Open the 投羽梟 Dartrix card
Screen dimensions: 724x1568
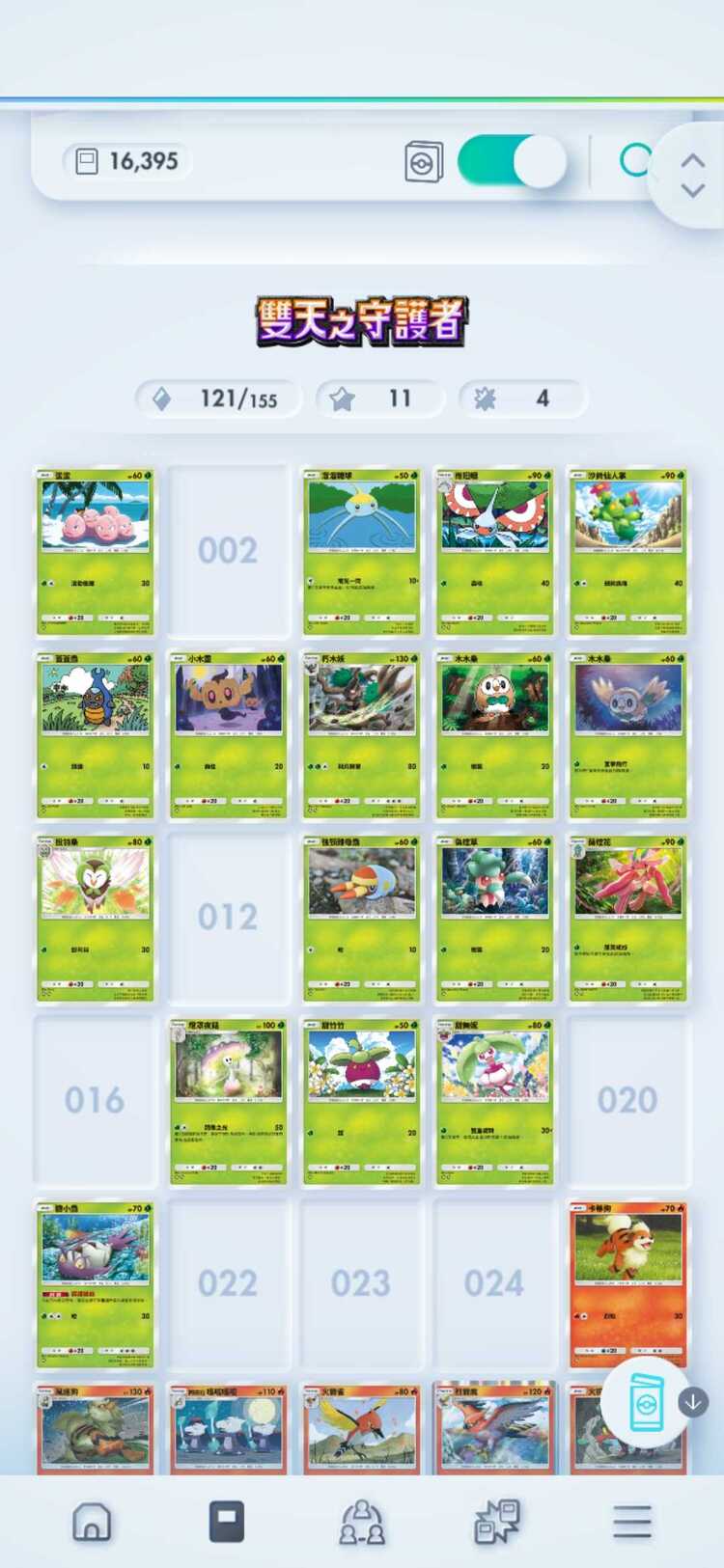95,919
